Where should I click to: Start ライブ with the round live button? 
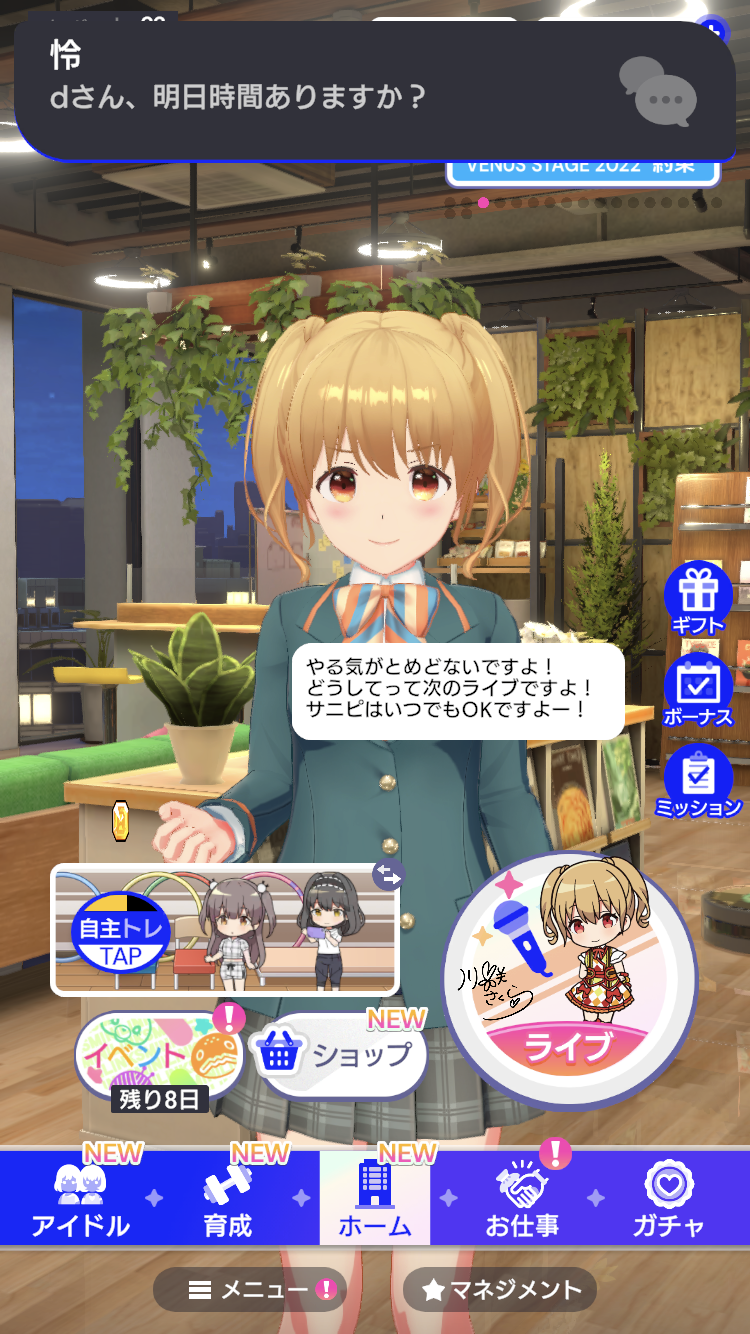coord(568,965)
